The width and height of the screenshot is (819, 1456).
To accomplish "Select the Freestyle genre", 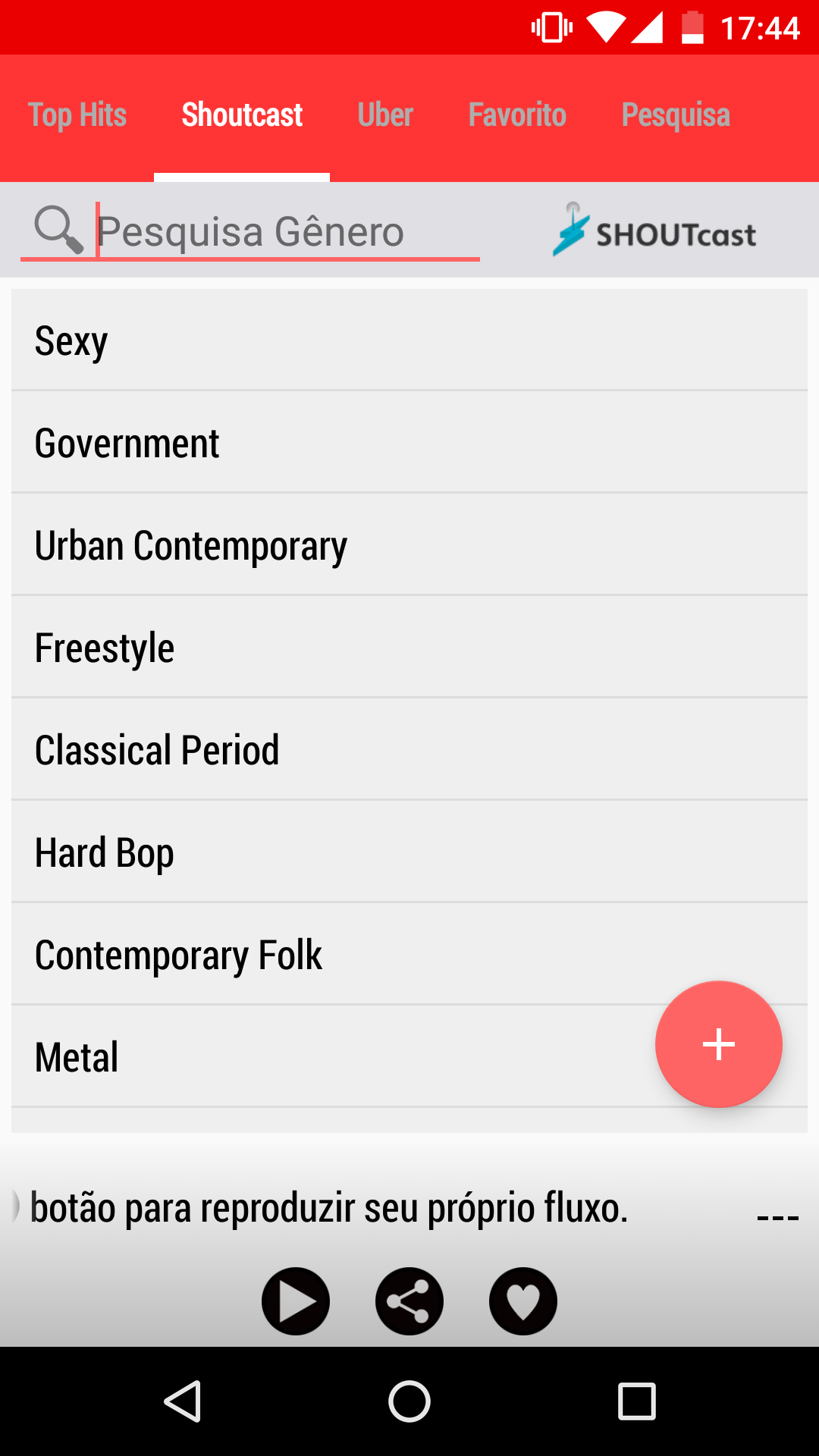I will [x=409, y=648].
